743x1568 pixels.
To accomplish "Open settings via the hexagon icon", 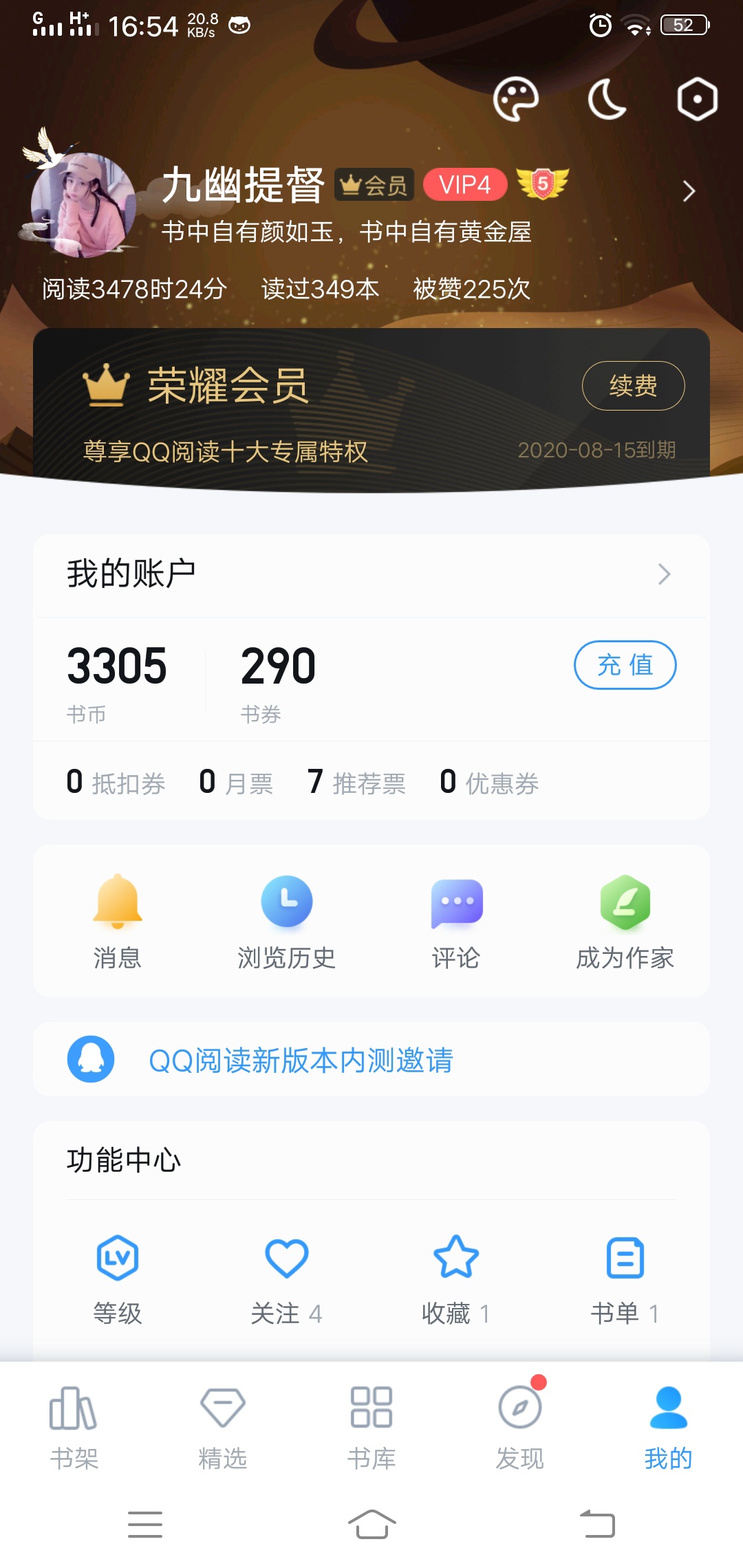I will tap(697, 99).
